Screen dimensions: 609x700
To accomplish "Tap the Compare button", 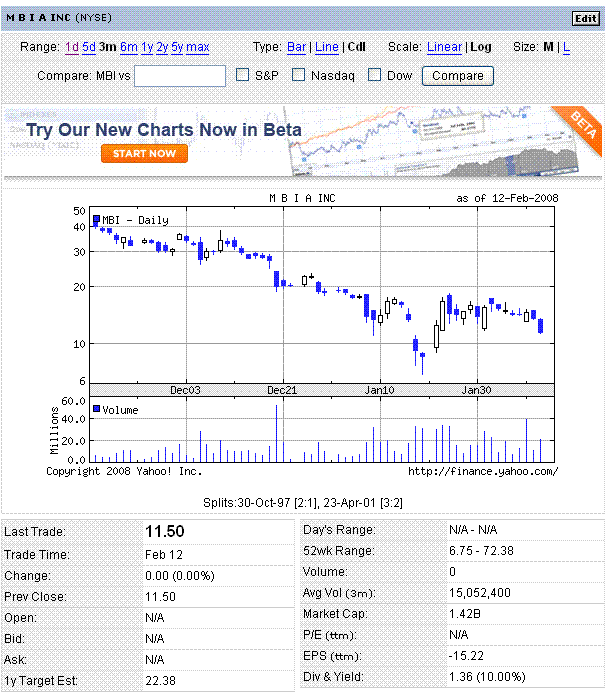I will coord(458,76).
